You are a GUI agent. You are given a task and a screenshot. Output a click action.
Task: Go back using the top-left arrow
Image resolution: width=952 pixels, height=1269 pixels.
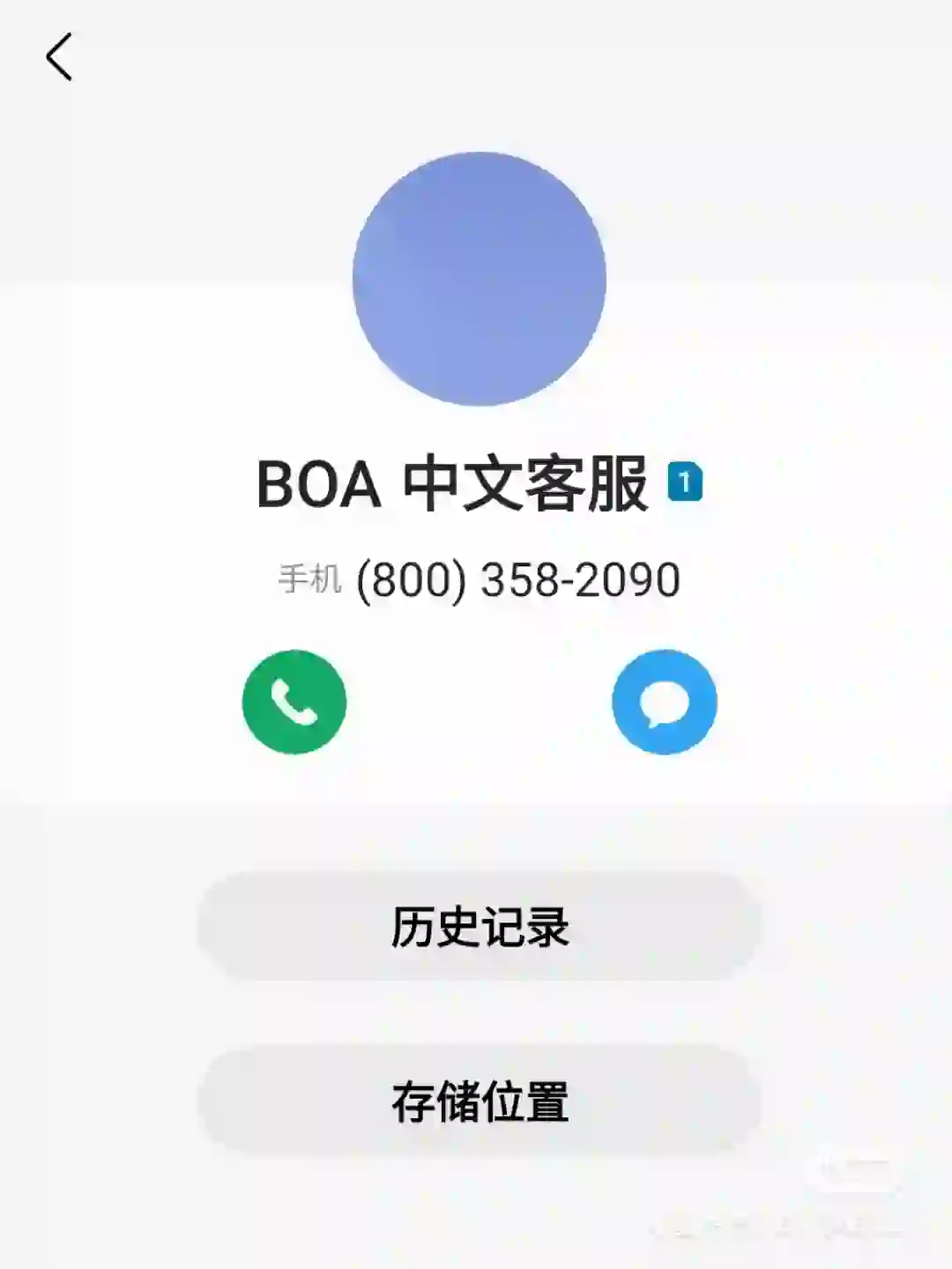[x=59, y=58]
